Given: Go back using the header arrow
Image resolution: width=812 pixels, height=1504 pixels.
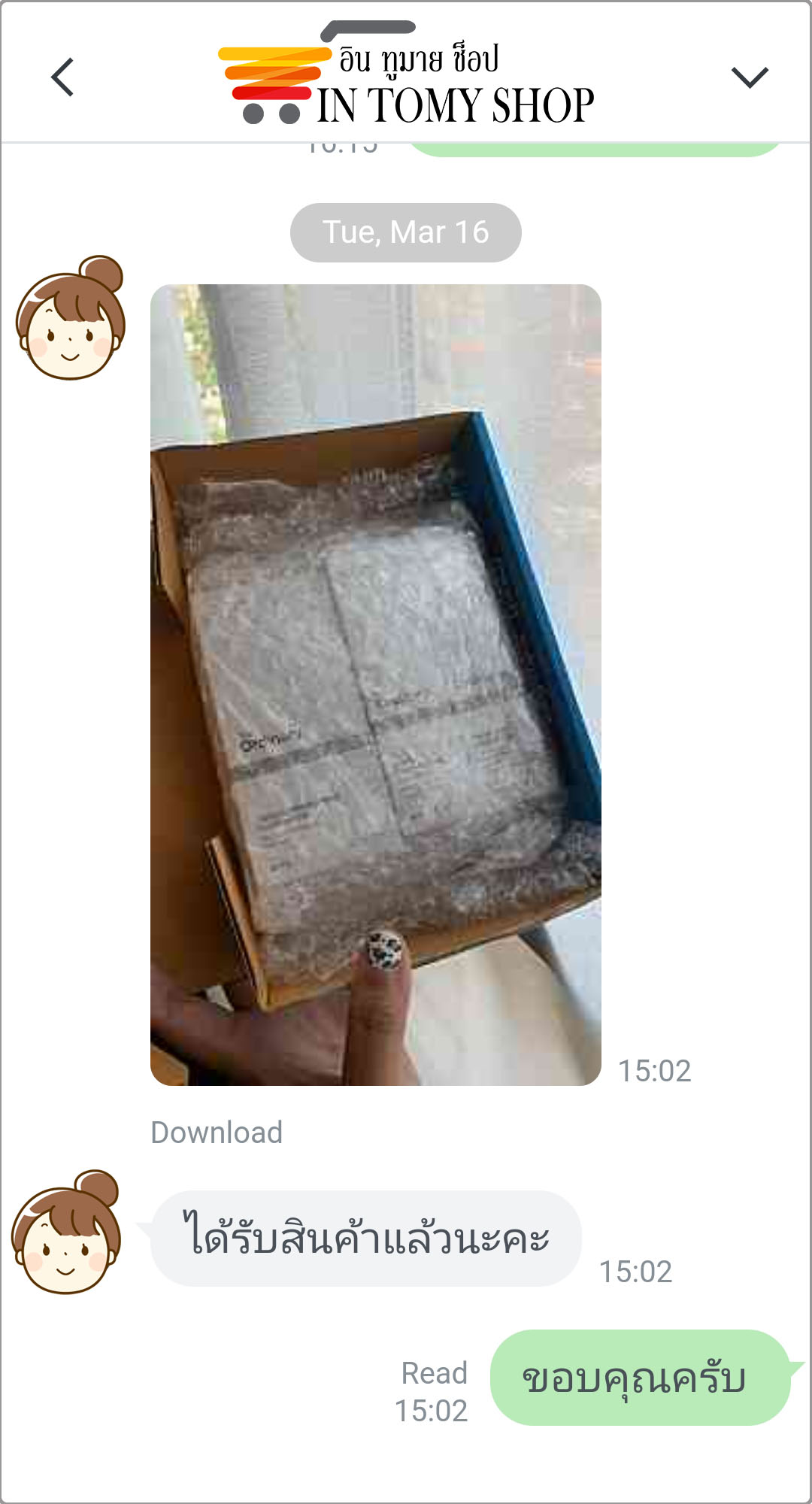Looking at the screenshot, I should coord(62,77).
